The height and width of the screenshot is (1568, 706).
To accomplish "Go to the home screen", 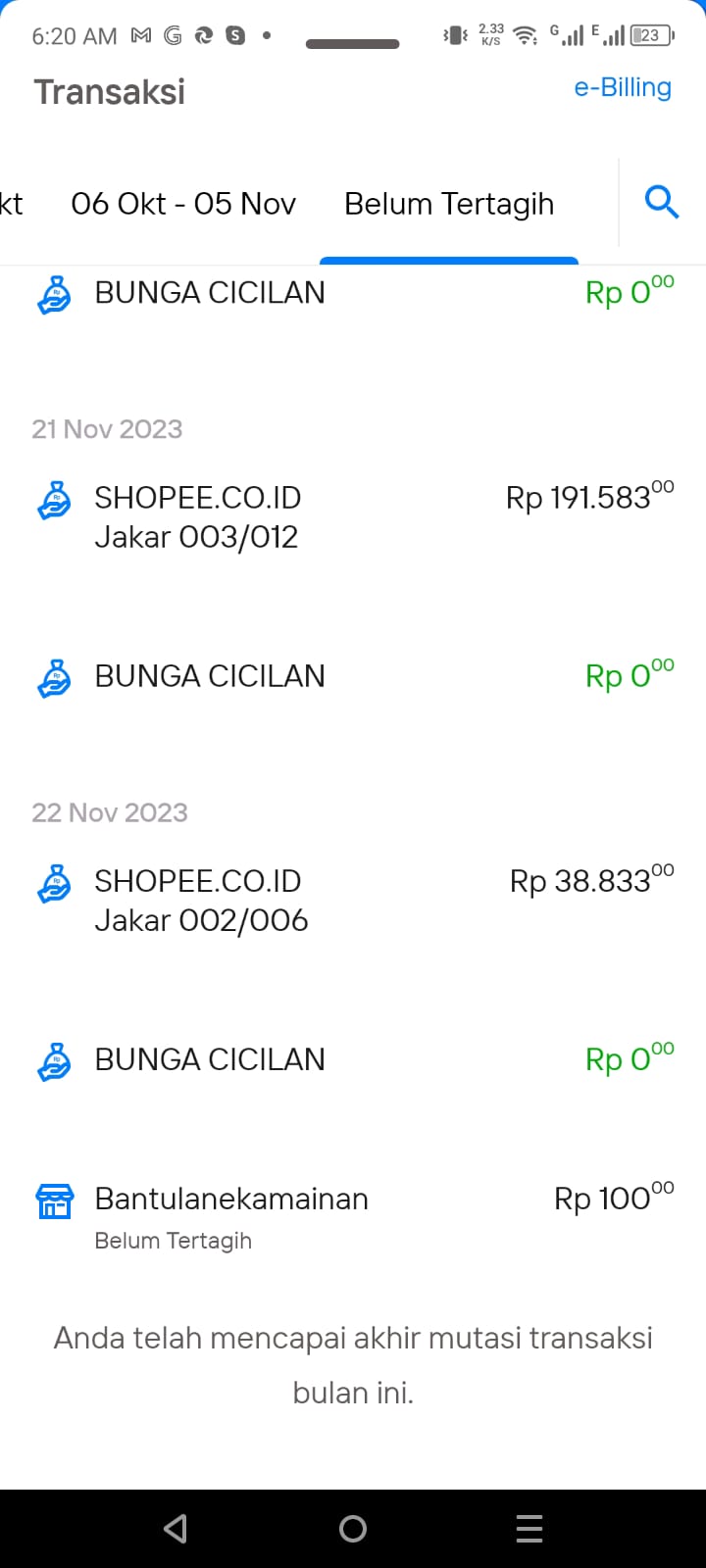I will (x=353, y=1529).
